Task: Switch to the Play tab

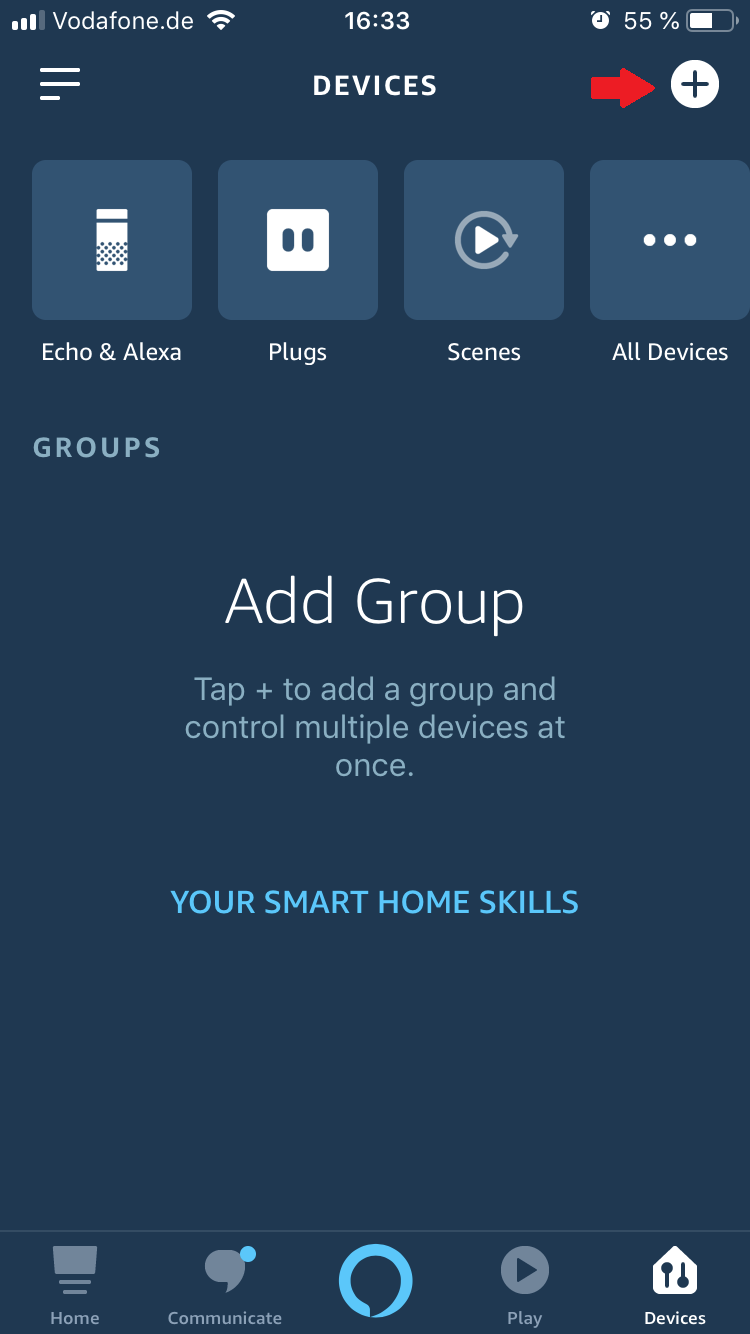Action: coord(525,1284)
